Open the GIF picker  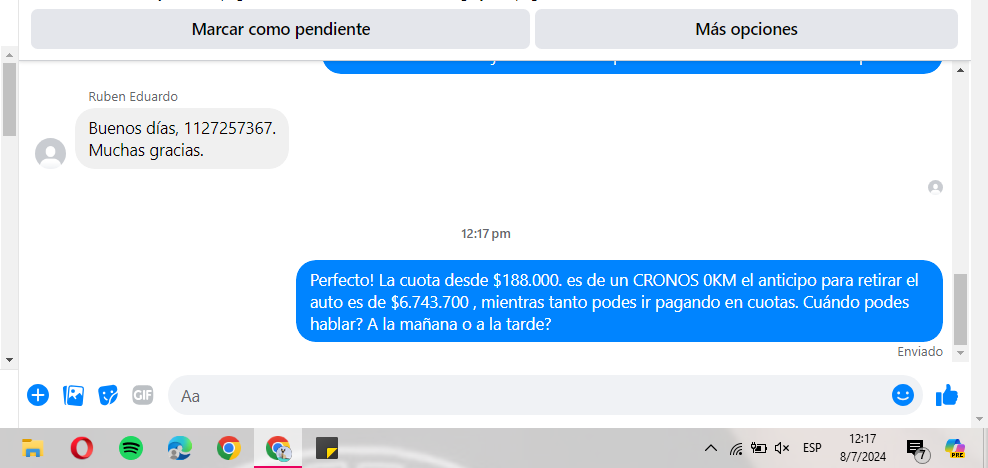[x=143, y=395]
